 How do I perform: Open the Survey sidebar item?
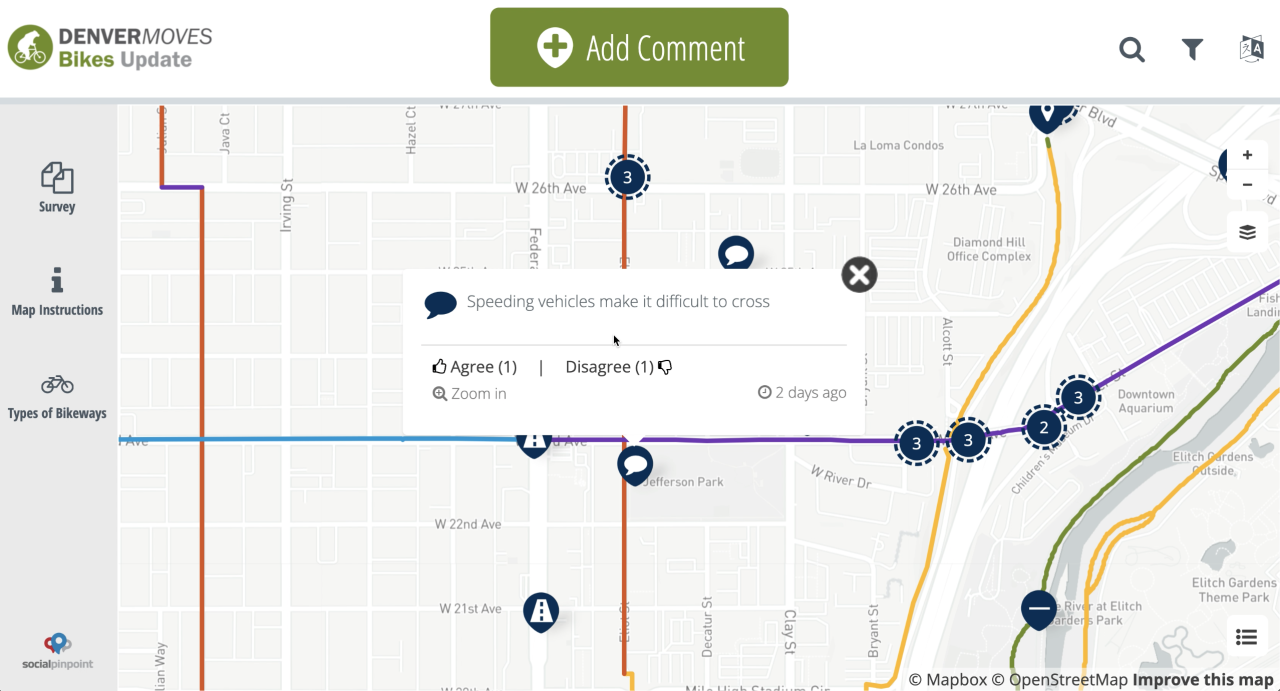click(57, 187)
